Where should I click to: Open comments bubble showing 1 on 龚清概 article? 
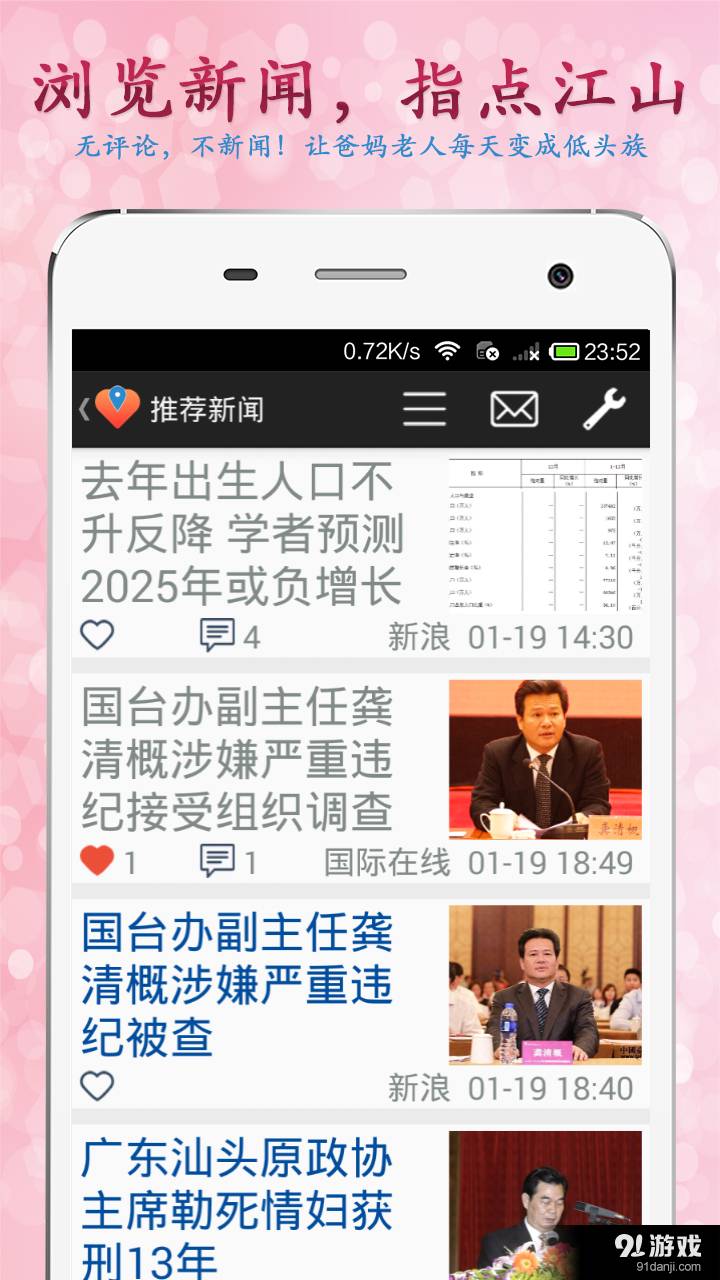point(217,858)
